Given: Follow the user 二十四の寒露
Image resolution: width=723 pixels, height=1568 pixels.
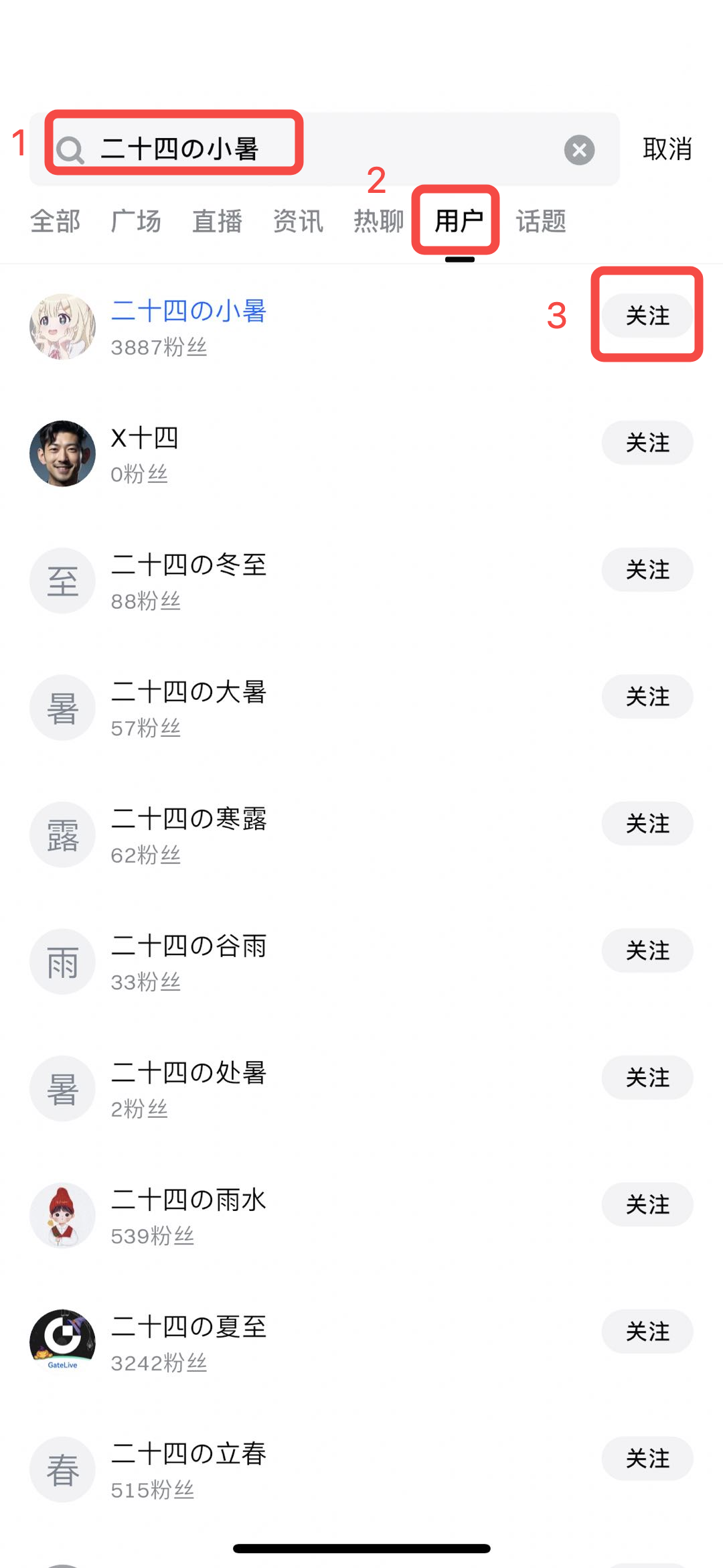Looking at the screenshot, I should 647,823.
